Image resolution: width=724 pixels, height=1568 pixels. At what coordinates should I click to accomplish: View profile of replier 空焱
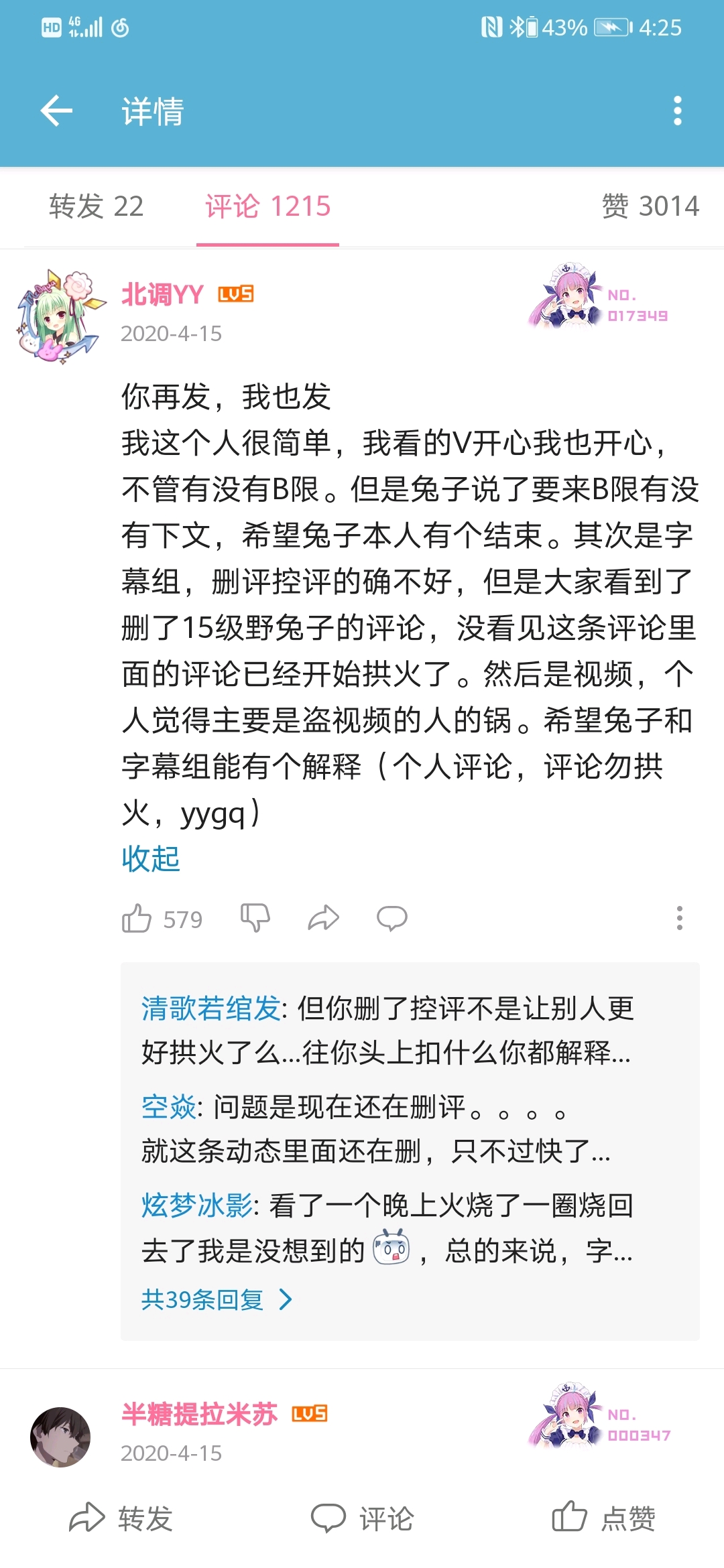[169, 1107]
